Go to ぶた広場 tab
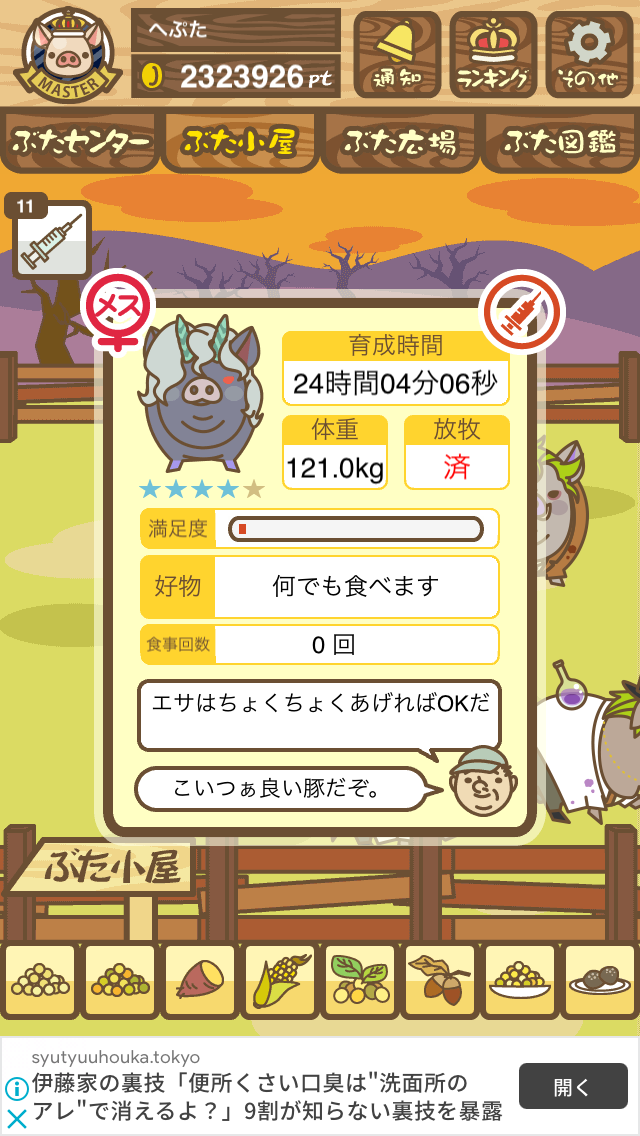The image size is (640, 1136). [401, 143]
